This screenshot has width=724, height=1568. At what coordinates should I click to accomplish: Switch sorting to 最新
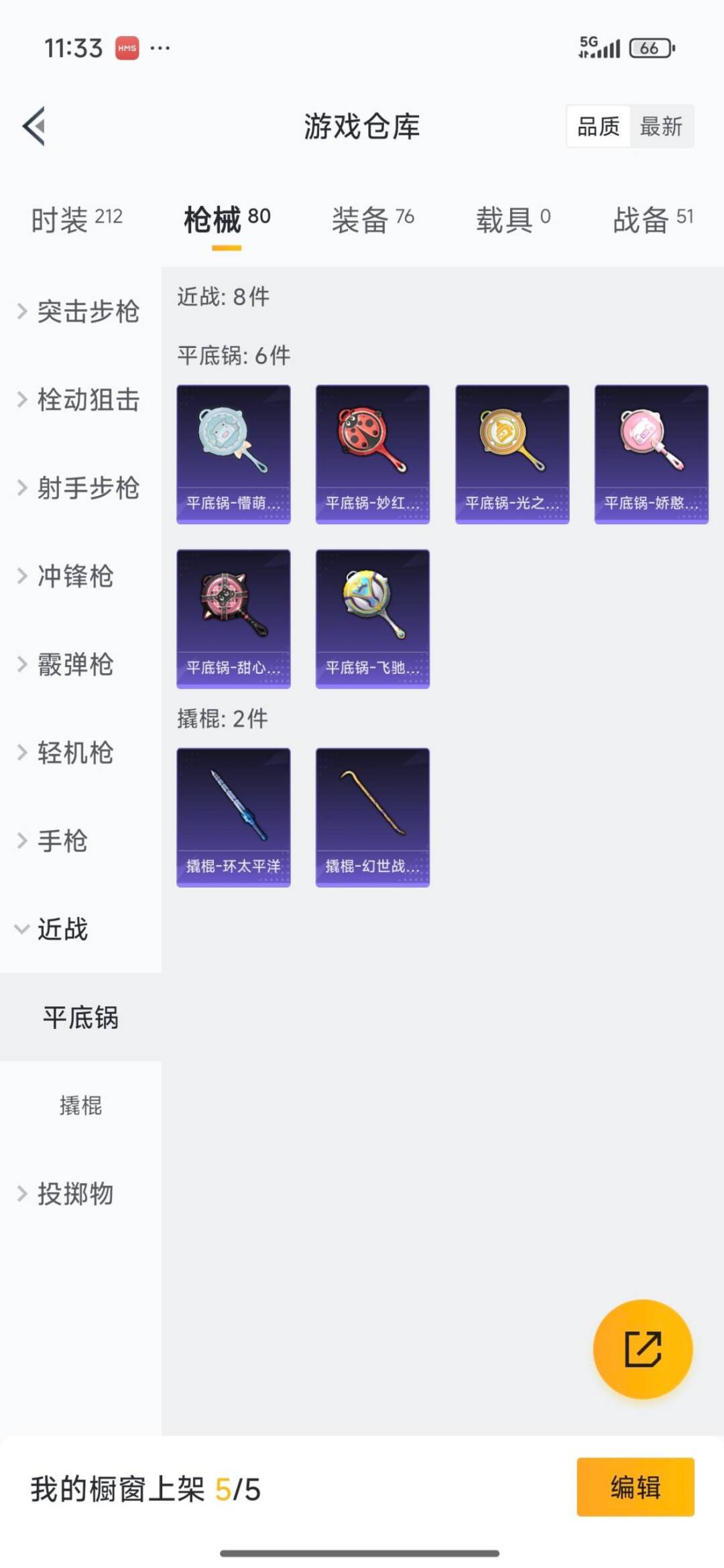(x=660, y=127)
